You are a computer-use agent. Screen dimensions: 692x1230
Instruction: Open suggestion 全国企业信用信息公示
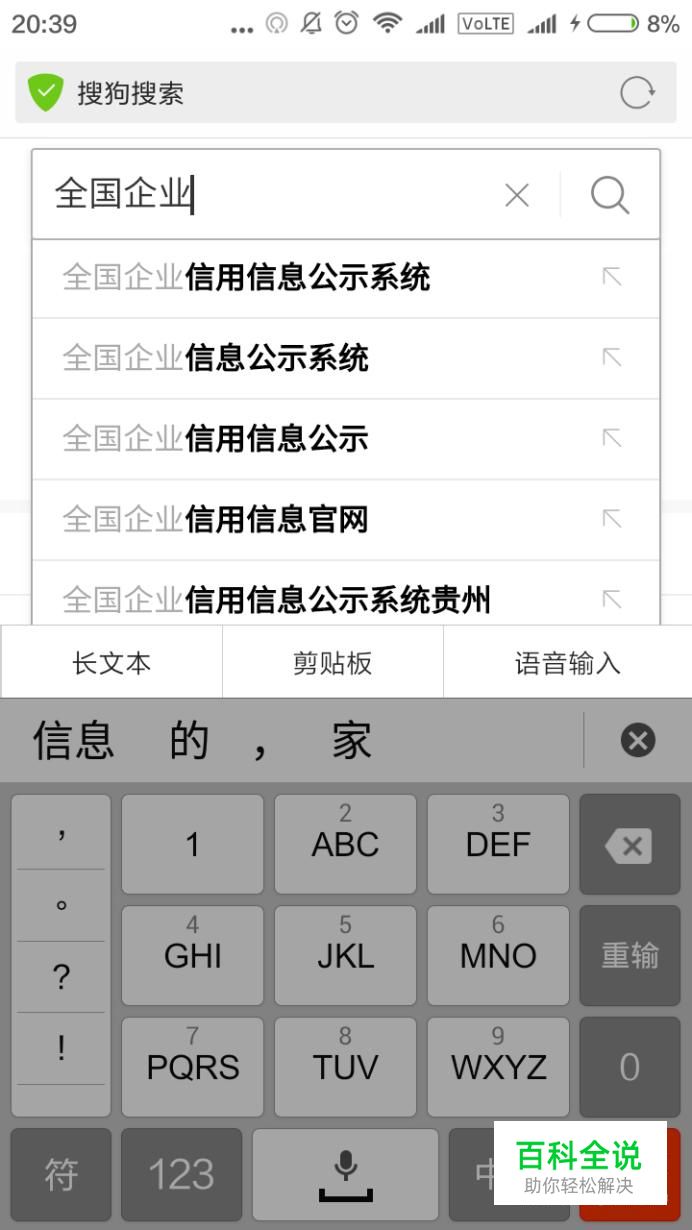click(216, 438)
